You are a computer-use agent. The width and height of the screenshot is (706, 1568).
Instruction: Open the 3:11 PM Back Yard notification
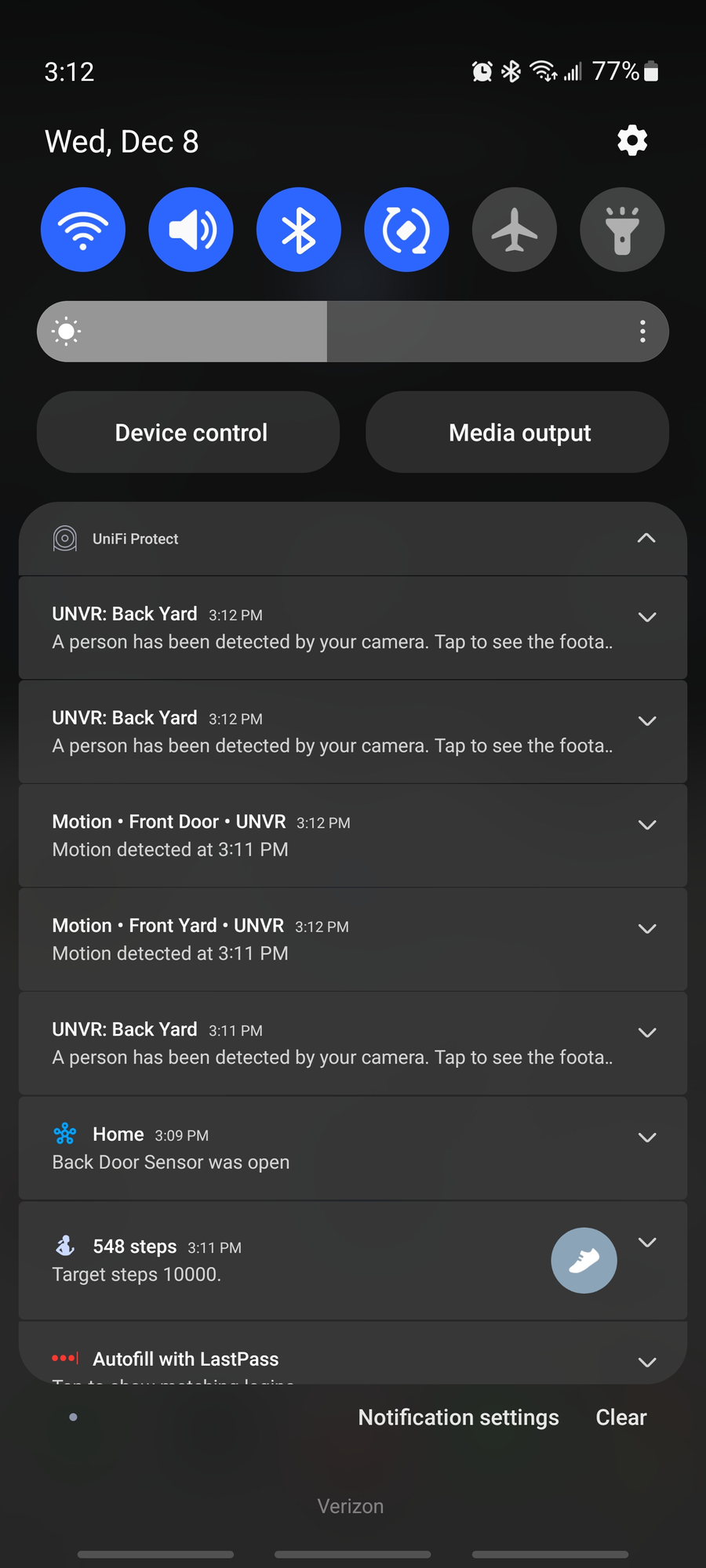coord(314,1044)
